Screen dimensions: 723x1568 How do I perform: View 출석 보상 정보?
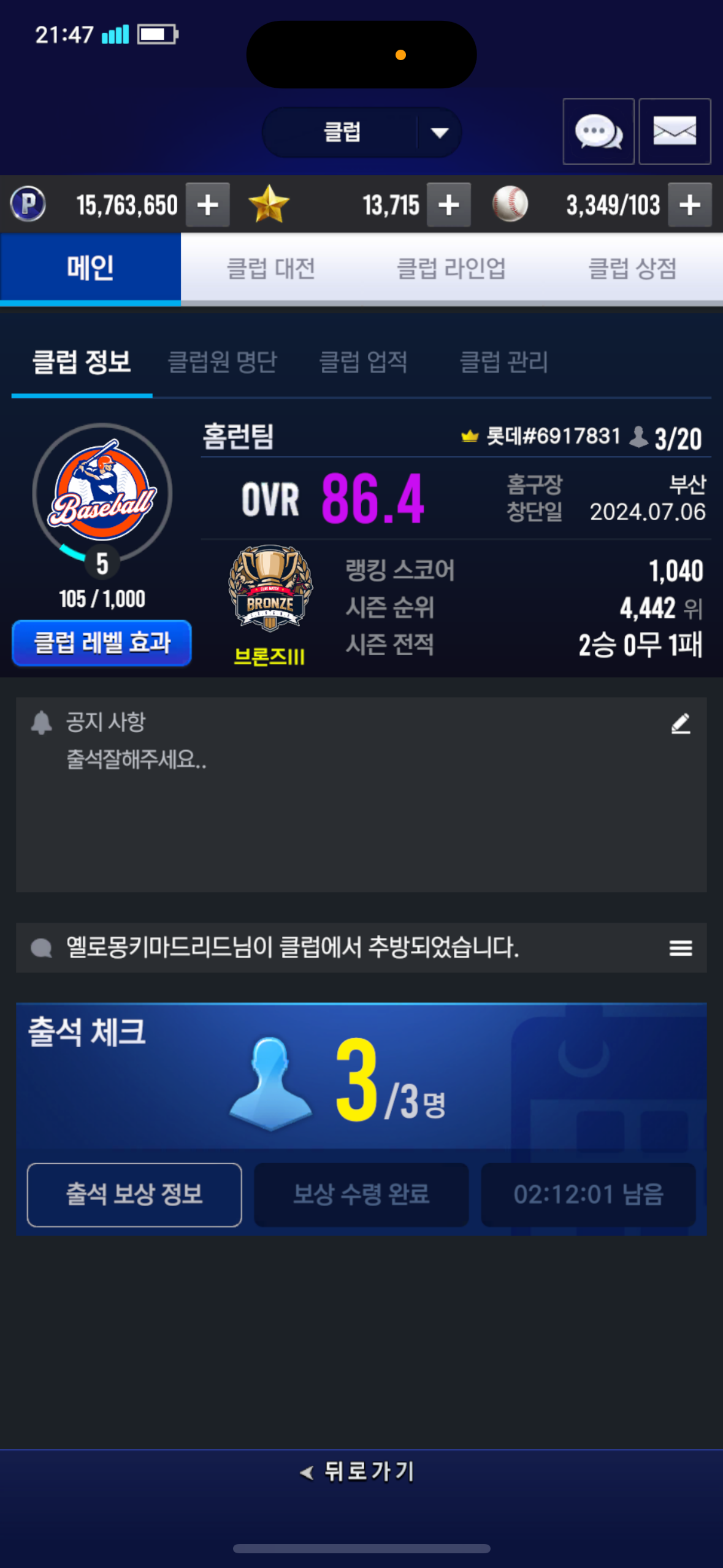(134, 1194)
